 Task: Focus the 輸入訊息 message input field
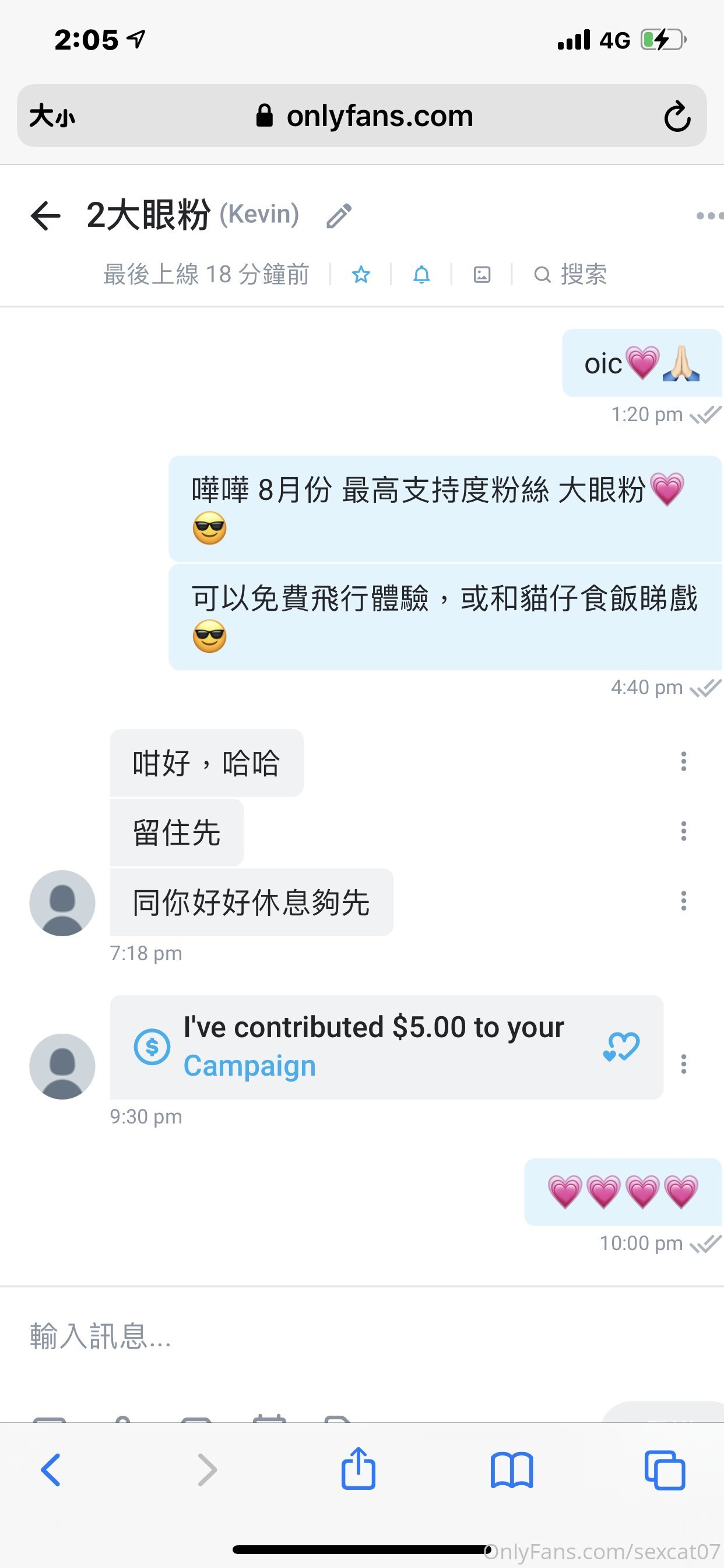pos(362,1336)
